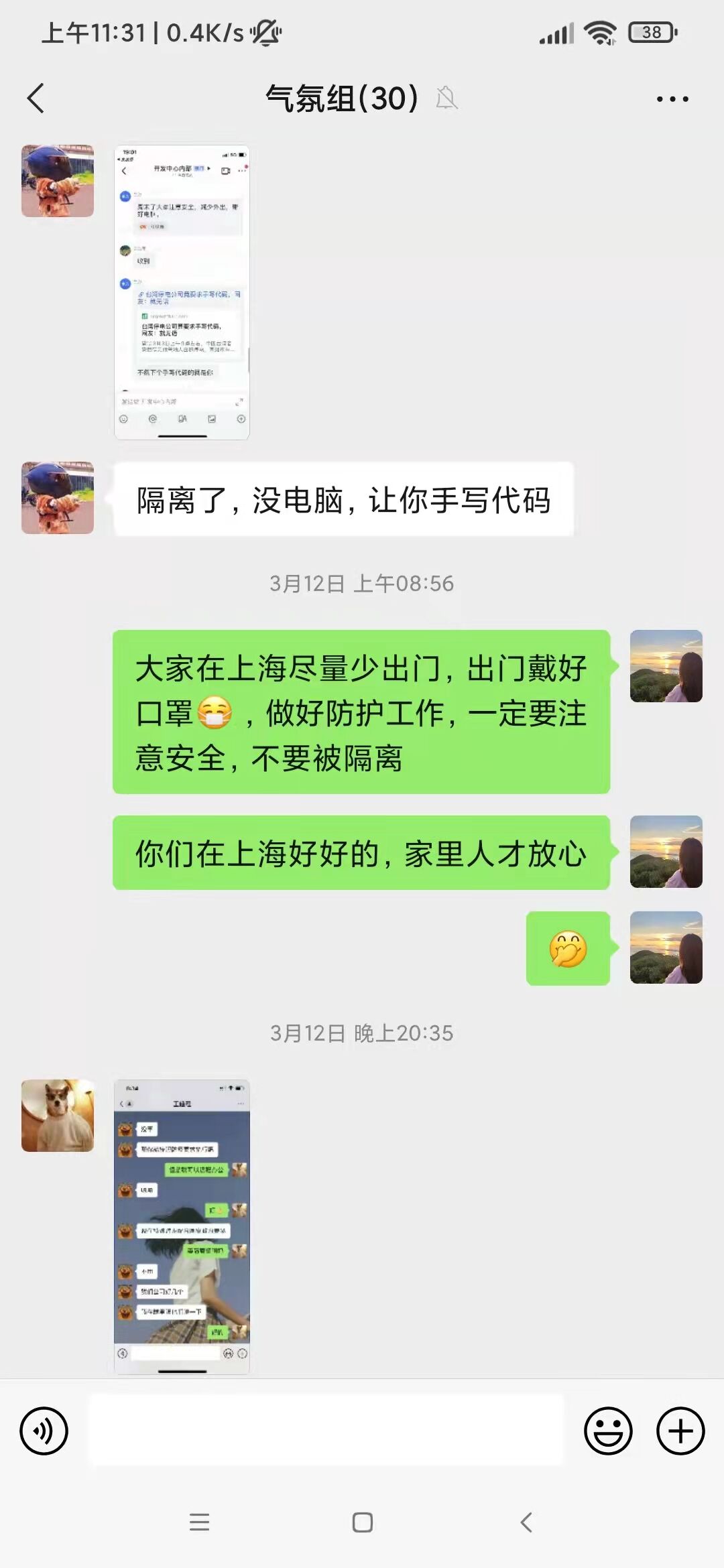Switch to voice message input
724x1568 pixels.
pyautogui.click(x=44, y=1431)
